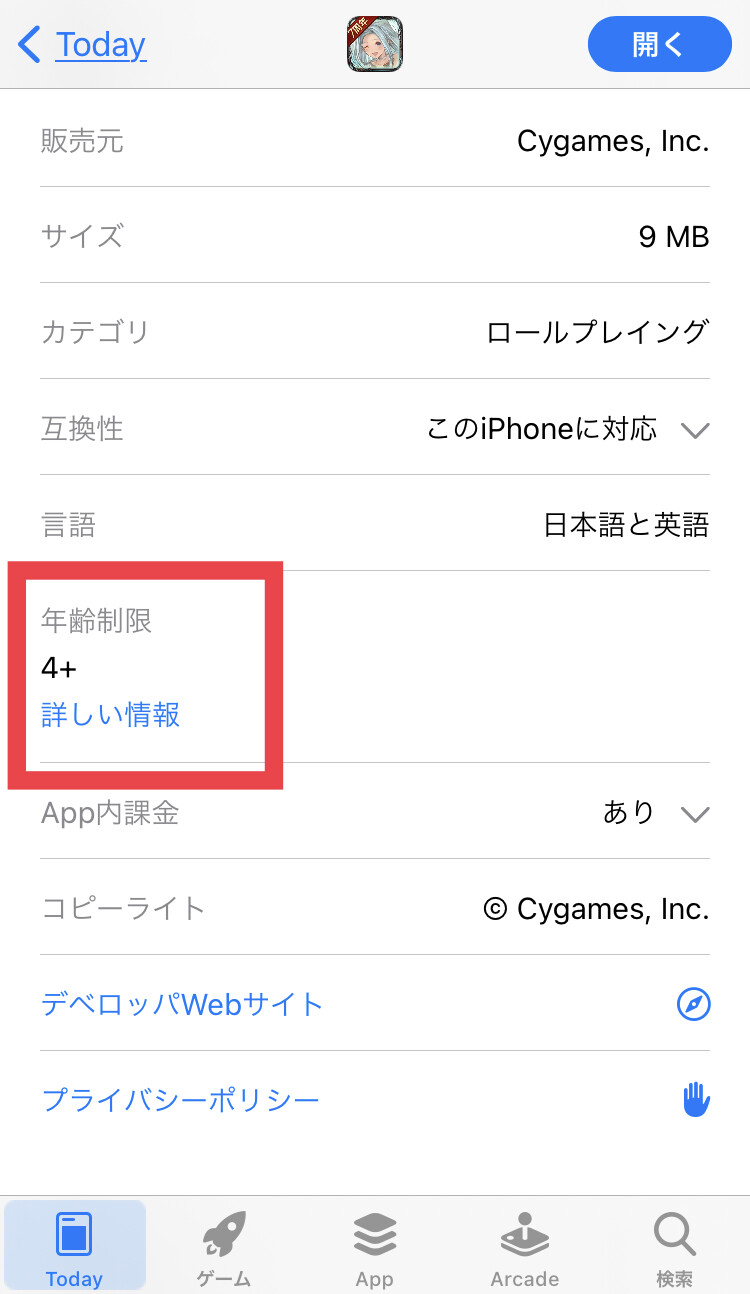This screenshot has width=750, height=1294.
Task: Switch to the Today tab
Action: tap(75, 1246)
